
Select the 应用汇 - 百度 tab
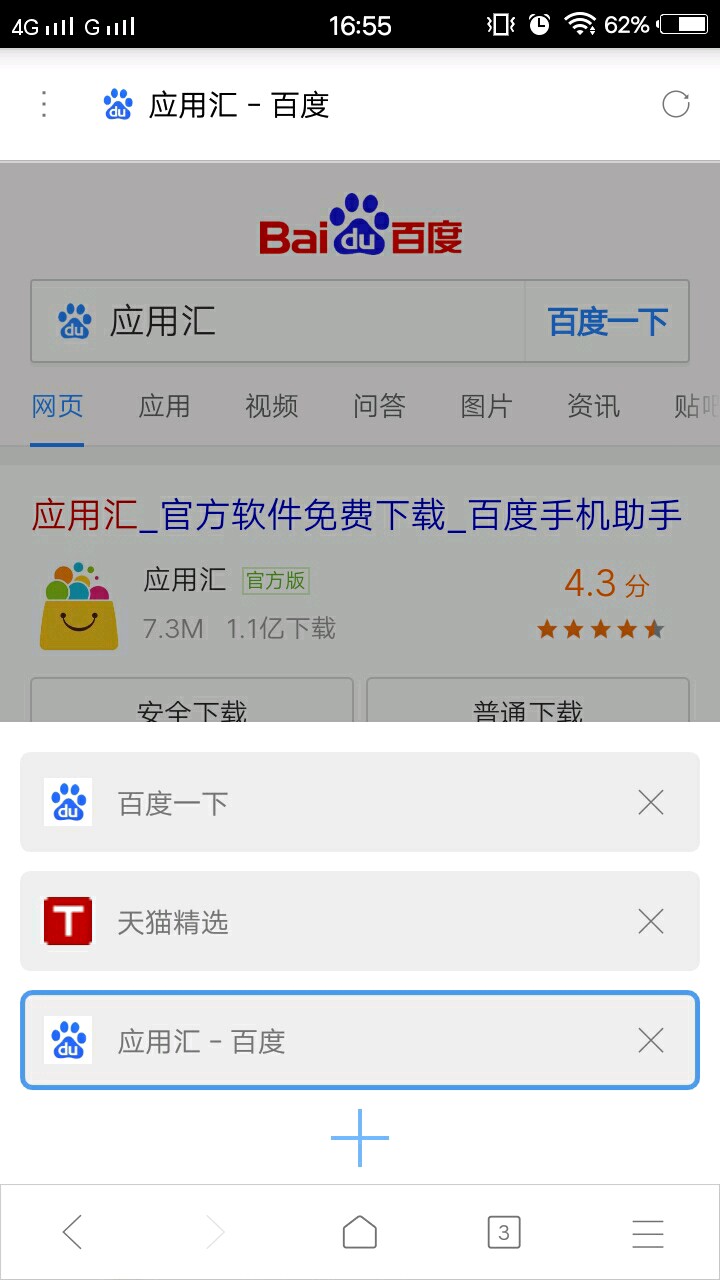300,1041
